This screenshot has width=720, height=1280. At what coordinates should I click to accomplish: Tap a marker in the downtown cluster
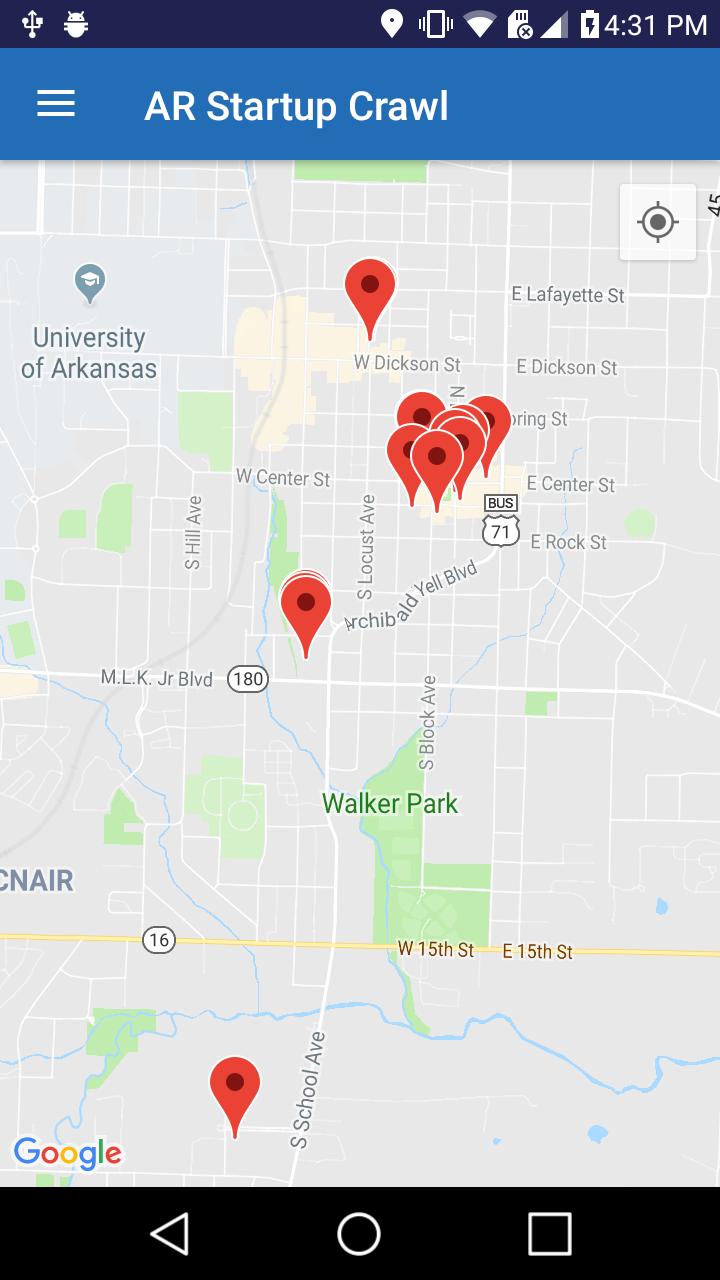click(x=435, y=455)
